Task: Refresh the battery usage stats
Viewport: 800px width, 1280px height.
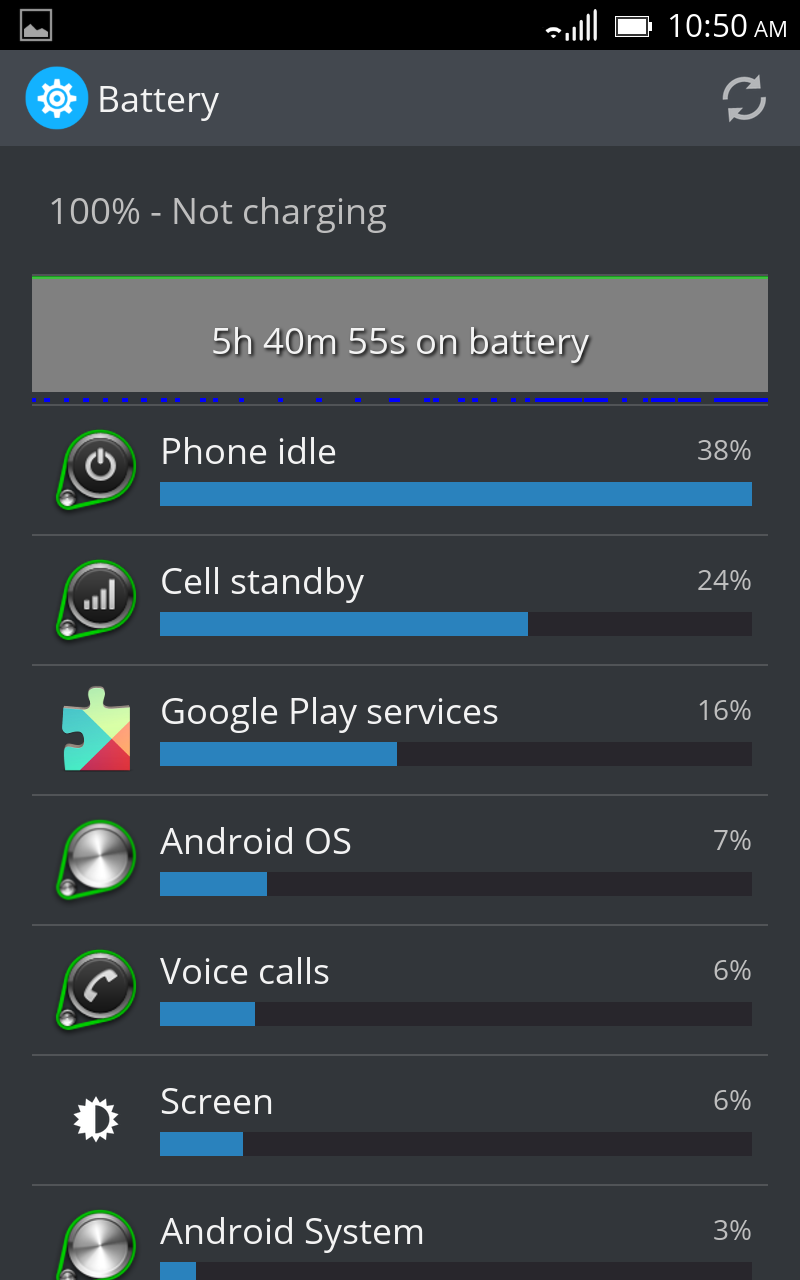Action: tap(744, 99)
